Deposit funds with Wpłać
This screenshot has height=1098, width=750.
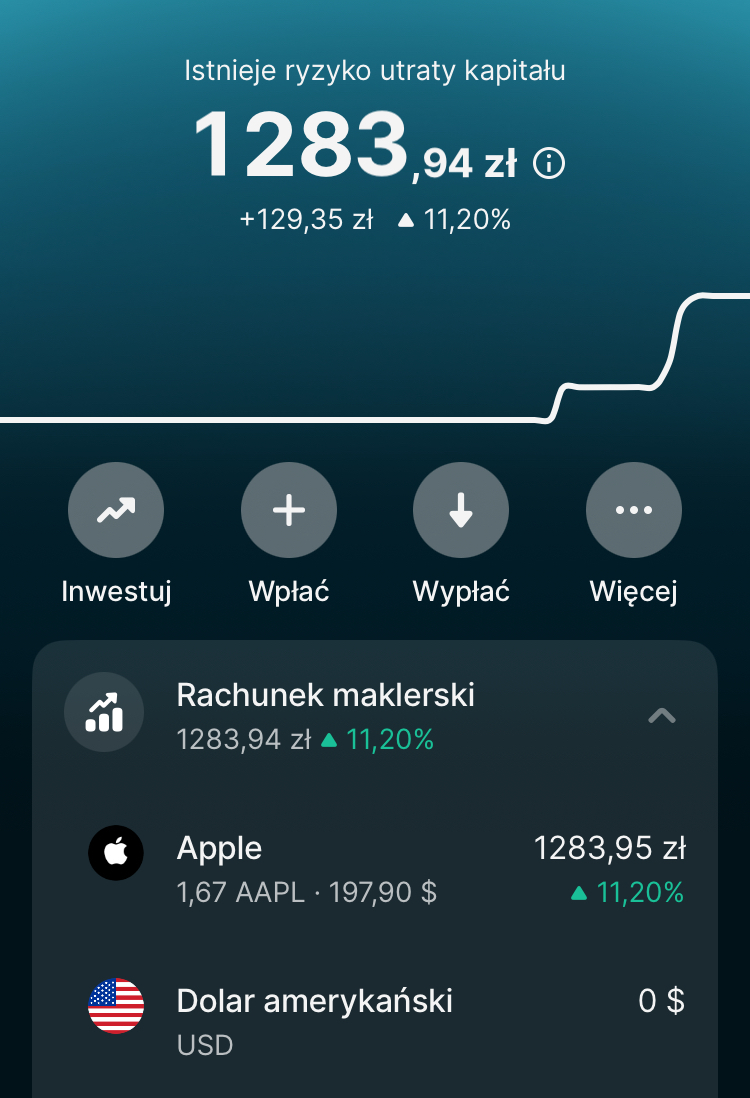coord(289,511)
